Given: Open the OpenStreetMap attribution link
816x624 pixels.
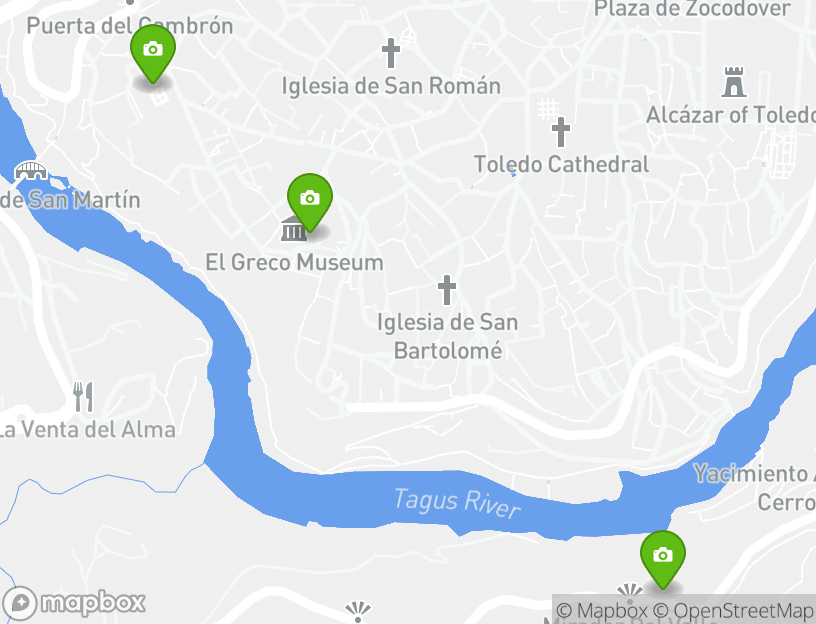Looking at the screenshot, I should click(742, 610).
